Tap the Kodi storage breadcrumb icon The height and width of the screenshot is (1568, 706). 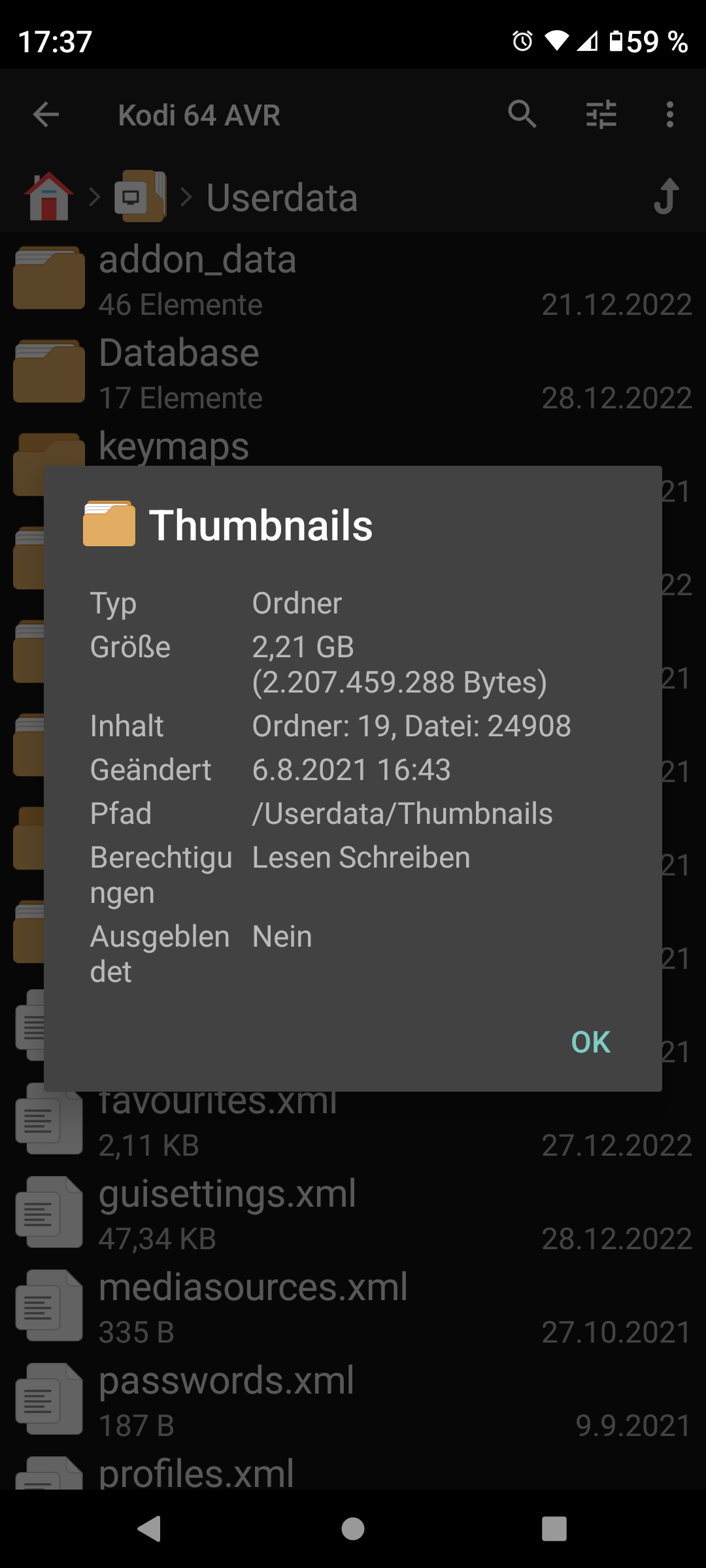point(140,197)
